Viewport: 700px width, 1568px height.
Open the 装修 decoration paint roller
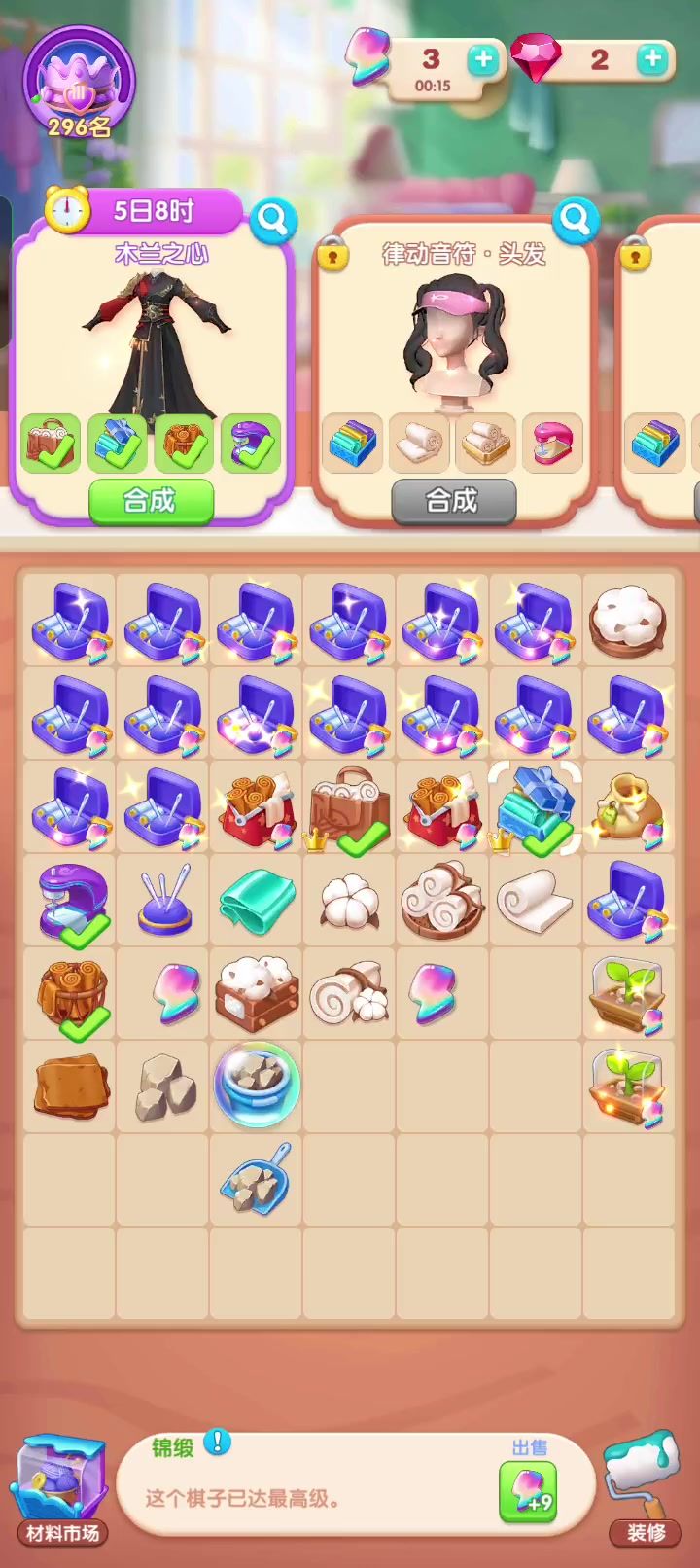point(644,1488)
